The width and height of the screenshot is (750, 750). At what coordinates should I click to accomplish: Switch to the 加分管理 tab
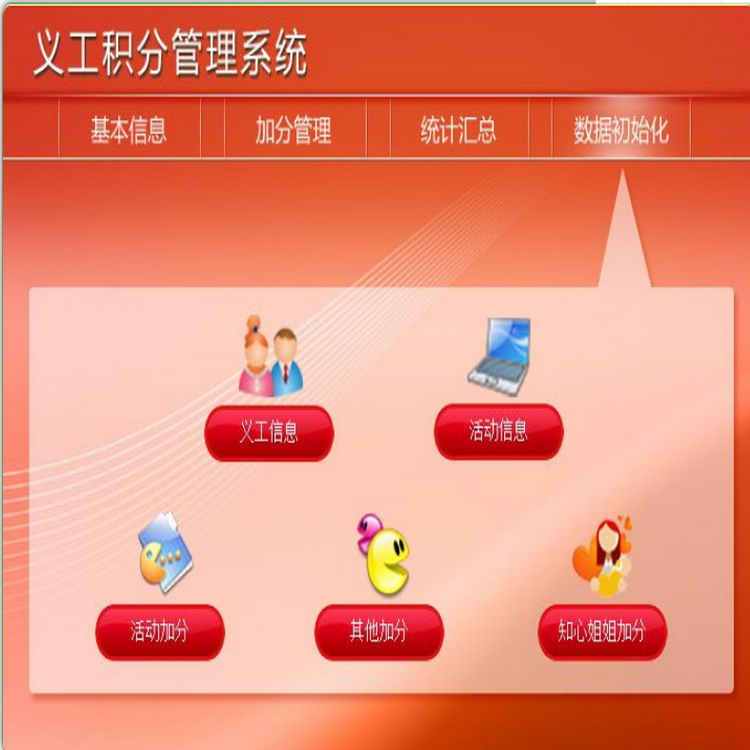[x=293, y=130]
